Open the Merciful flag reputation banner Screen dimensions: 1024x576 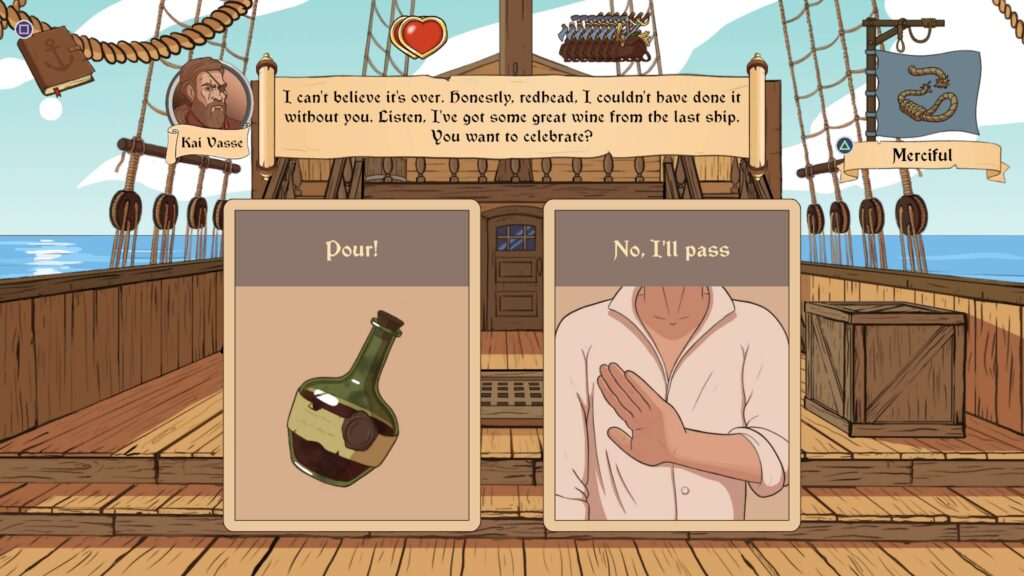(921, 95)
